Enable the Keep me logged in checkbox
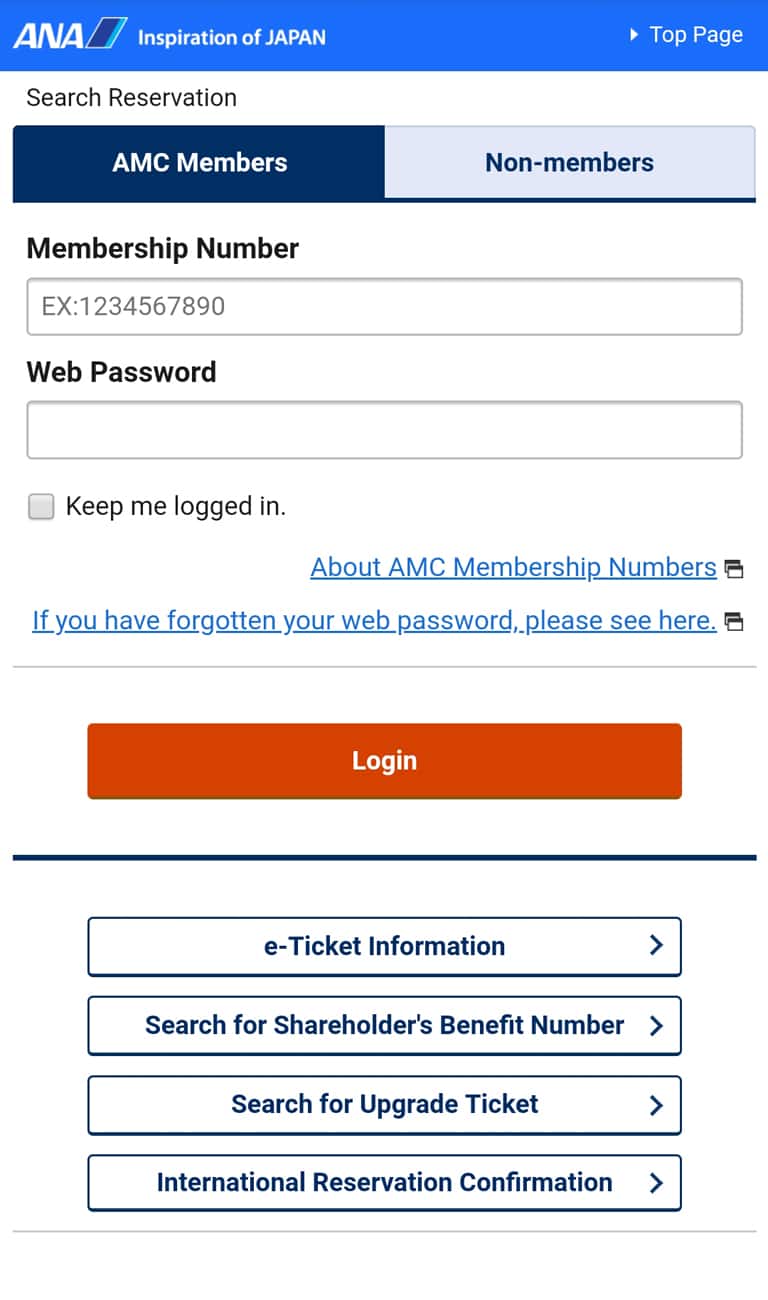Viewport: 768px width, 1300px height. pos(41,506)
